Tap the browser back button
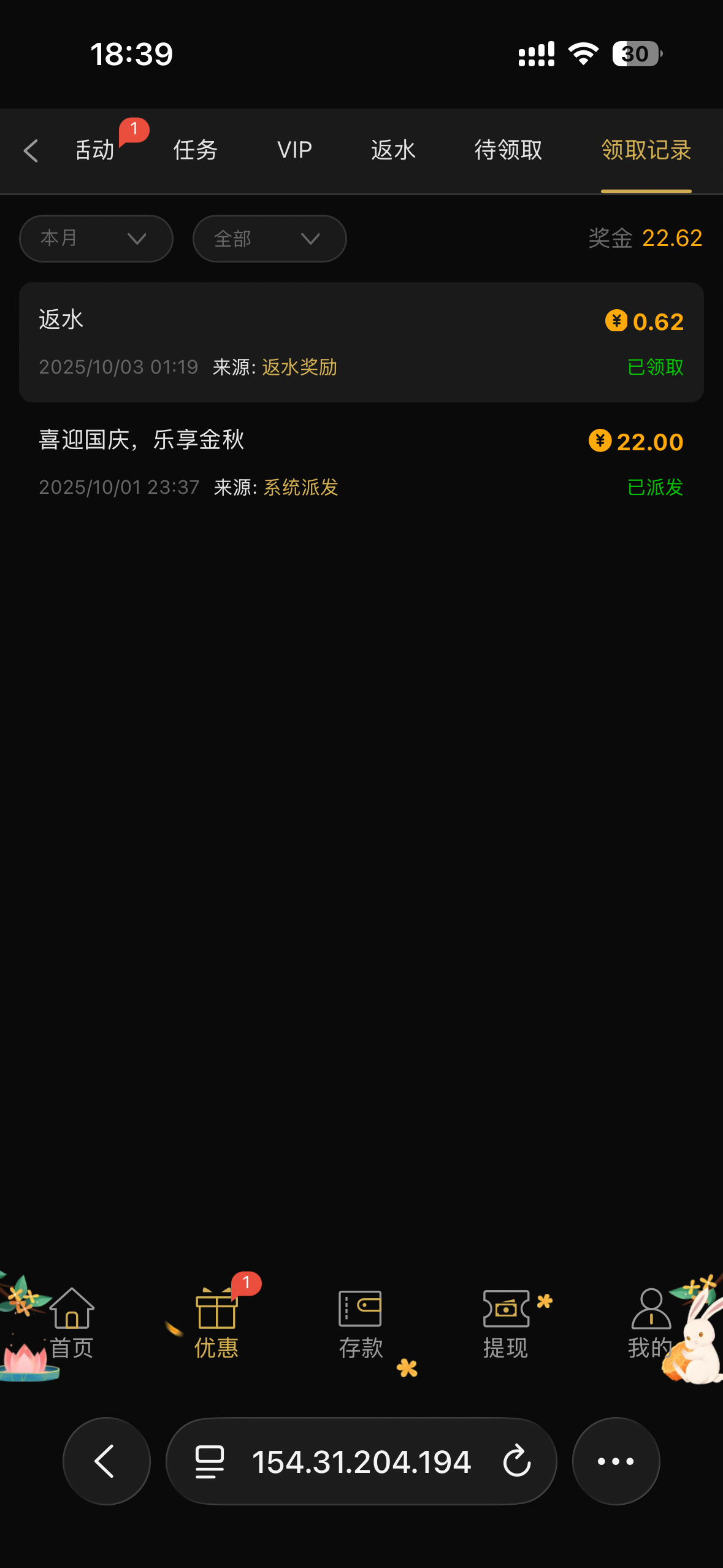Image resolution: width=723 pixels, height=1568 pixels. tap(107, 1461)
